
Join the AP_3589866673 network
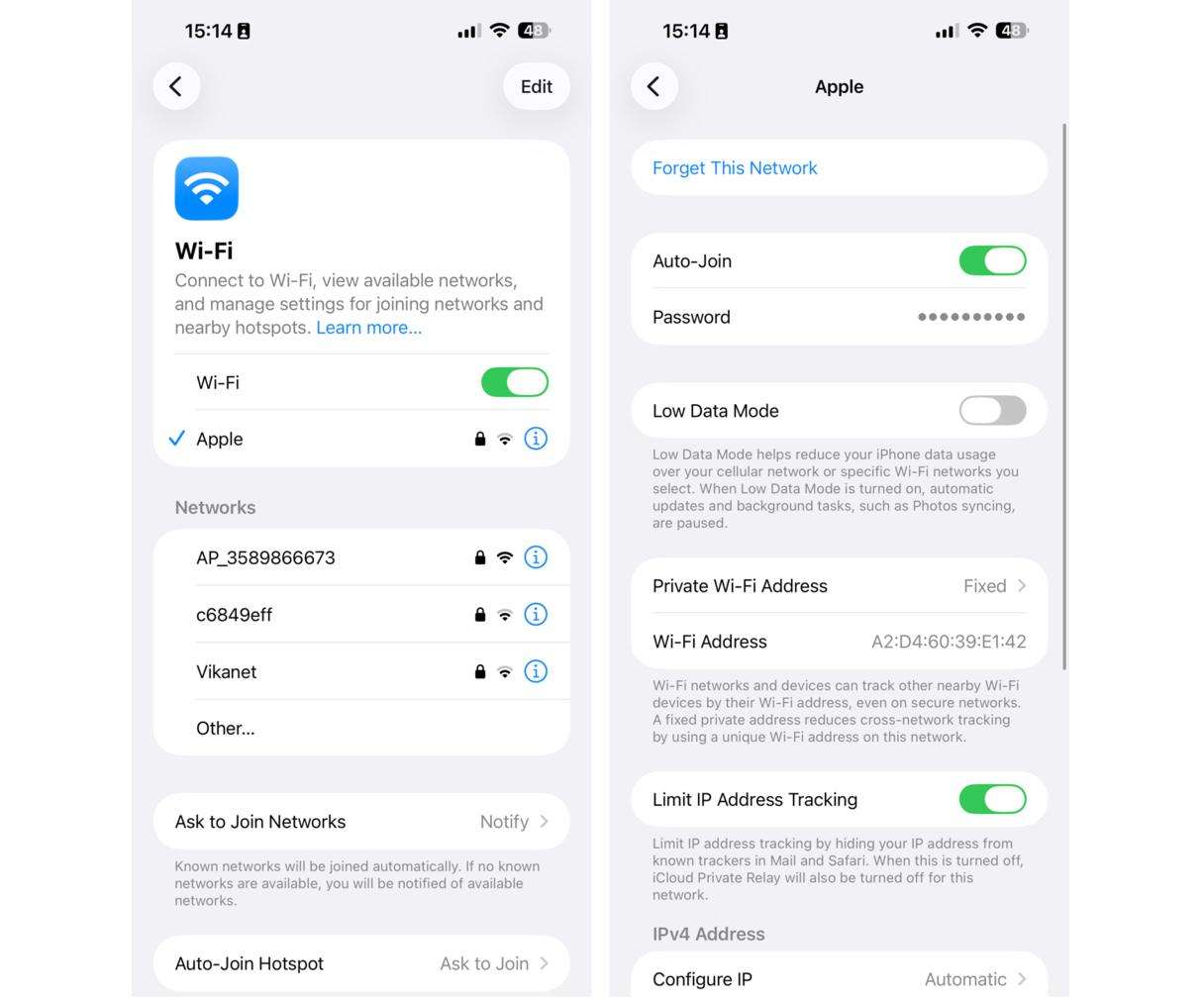(x=265, y=557)
